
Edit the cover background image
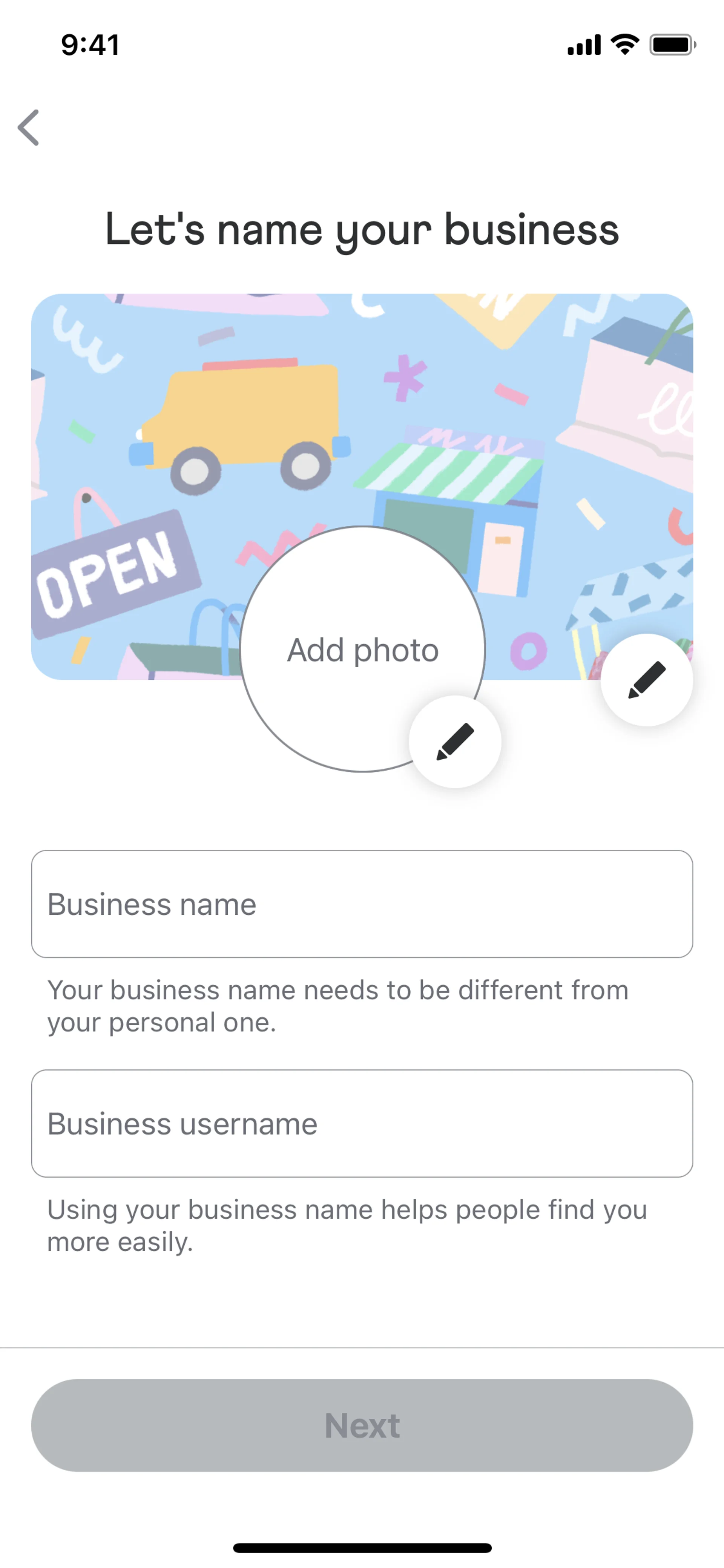646,680
